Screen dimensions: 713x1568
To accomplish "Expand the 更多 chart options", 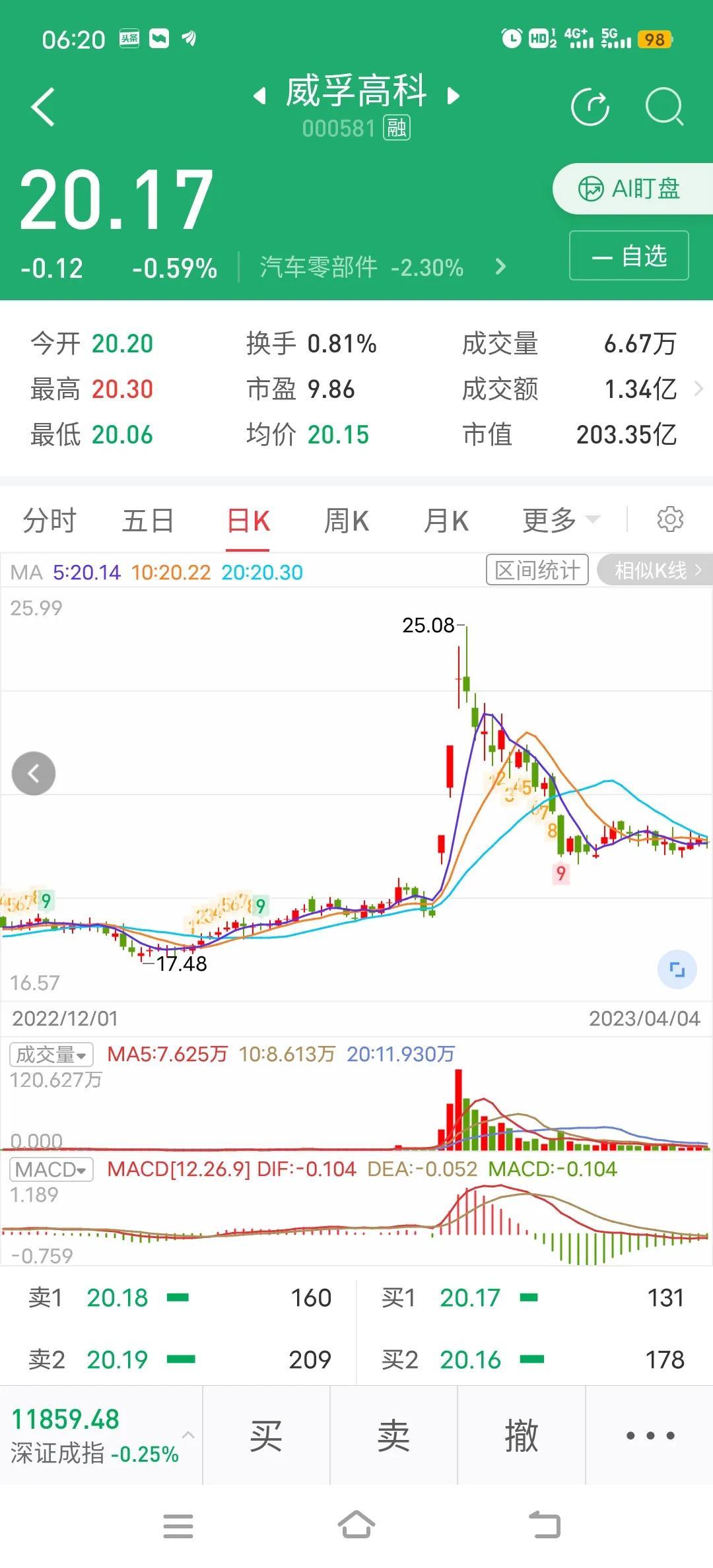I will (x=561, y=521).
